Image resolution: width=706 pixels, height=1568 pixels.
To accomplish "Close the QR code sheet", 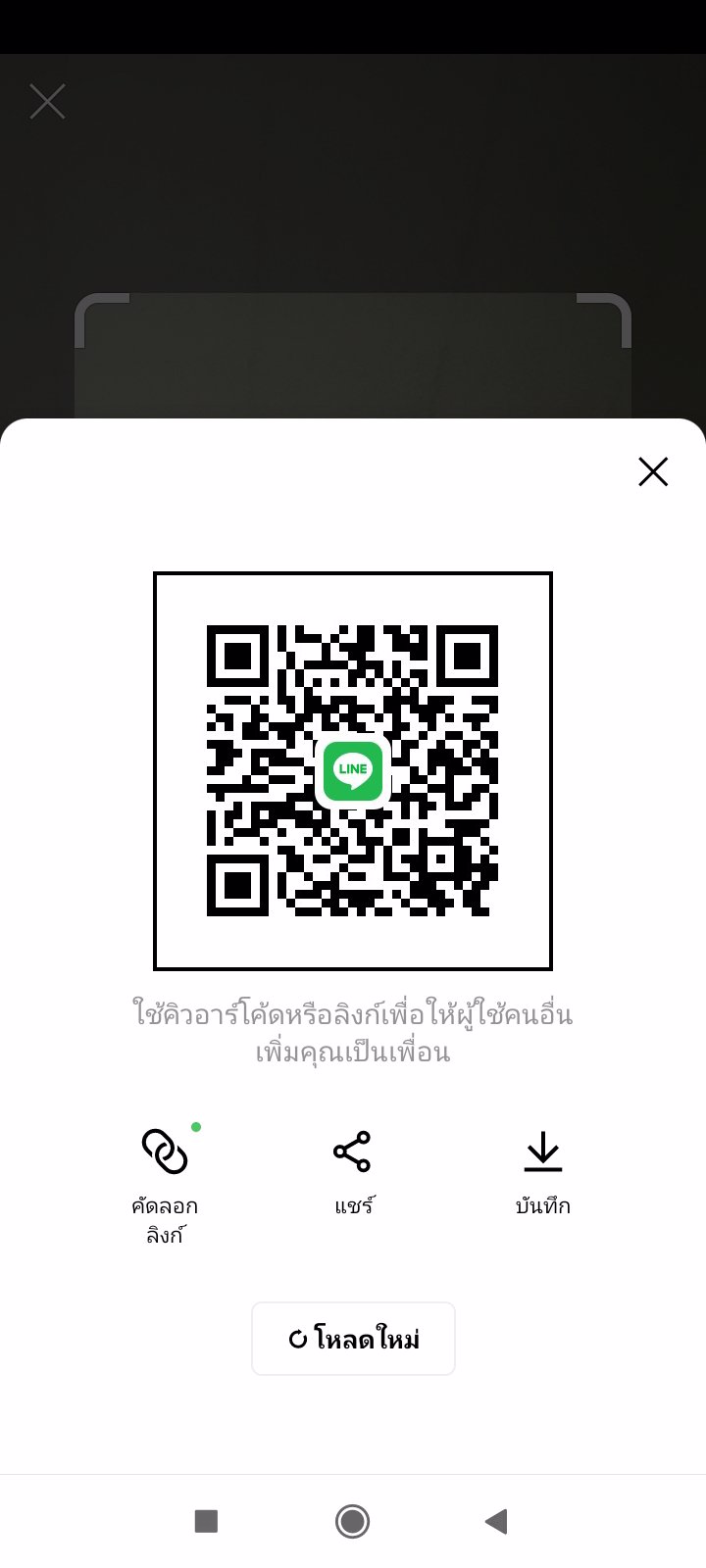I will click(652, 471).
